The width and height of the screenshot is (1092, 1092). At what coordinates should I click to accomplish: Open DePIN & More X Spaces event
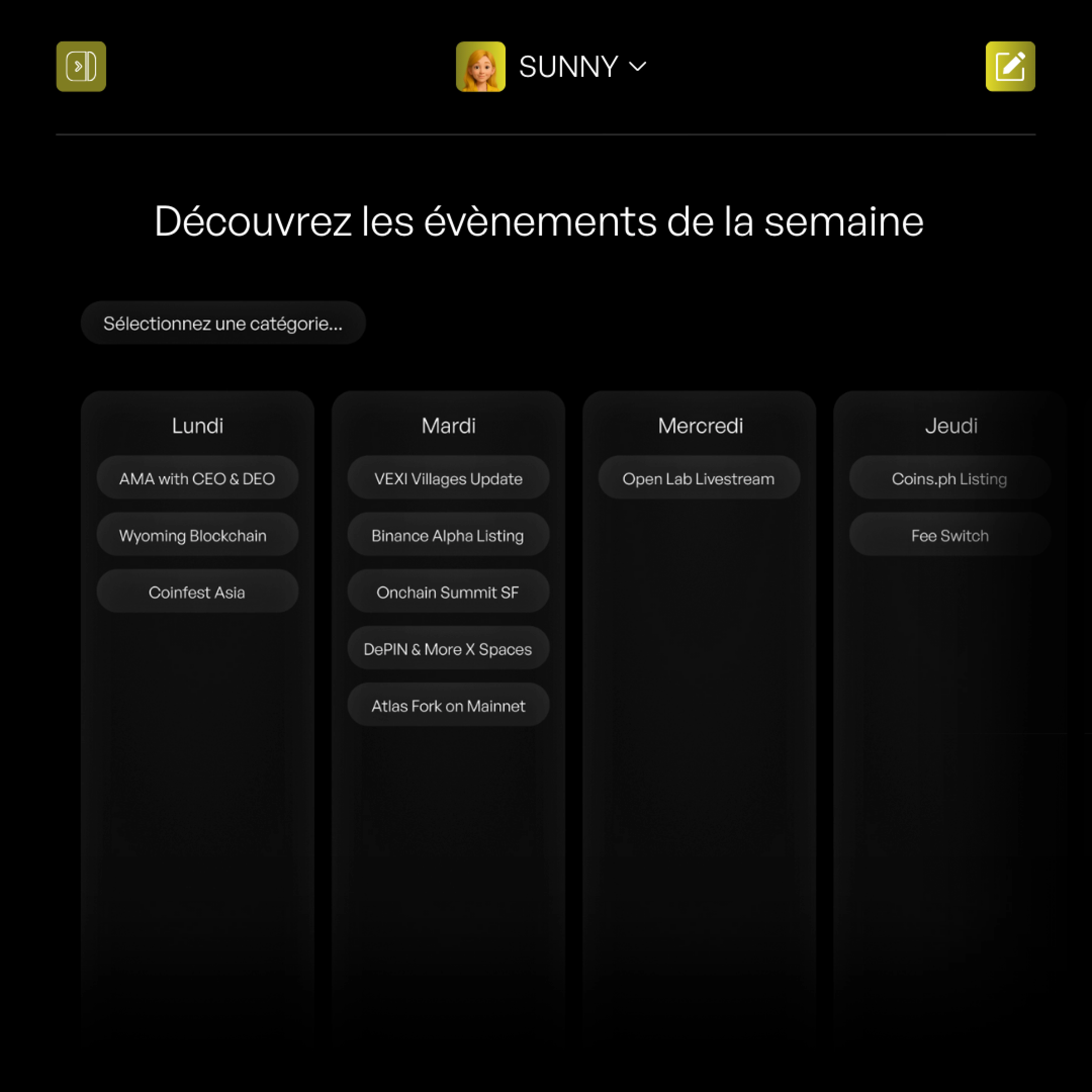click(x=448, y=648)
